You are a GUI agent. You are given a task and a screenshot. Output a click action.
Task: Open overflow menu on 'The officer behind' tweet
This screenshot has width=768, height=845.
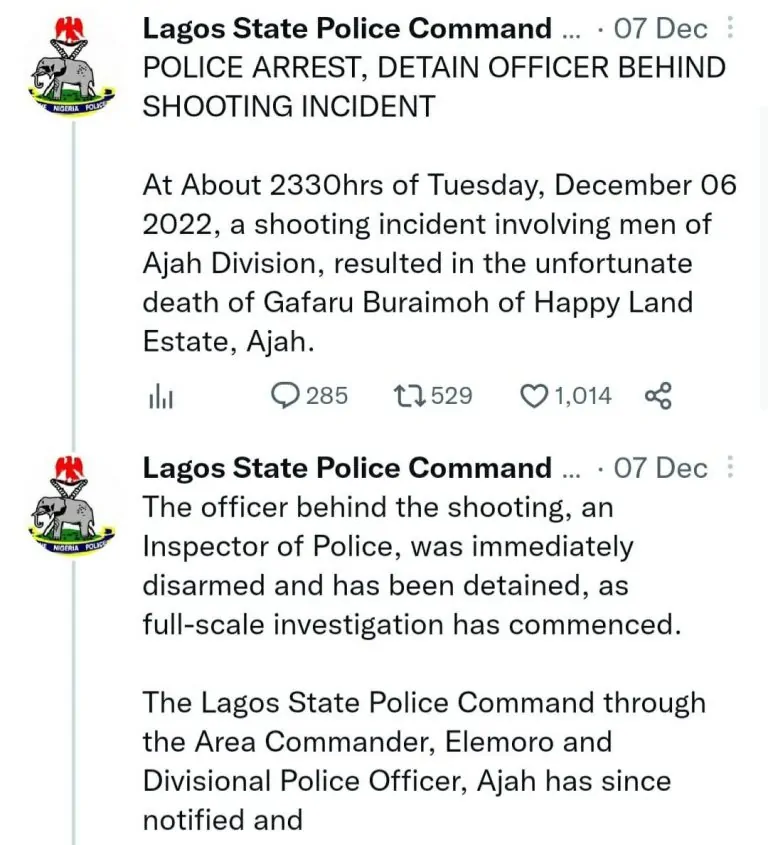731,467
